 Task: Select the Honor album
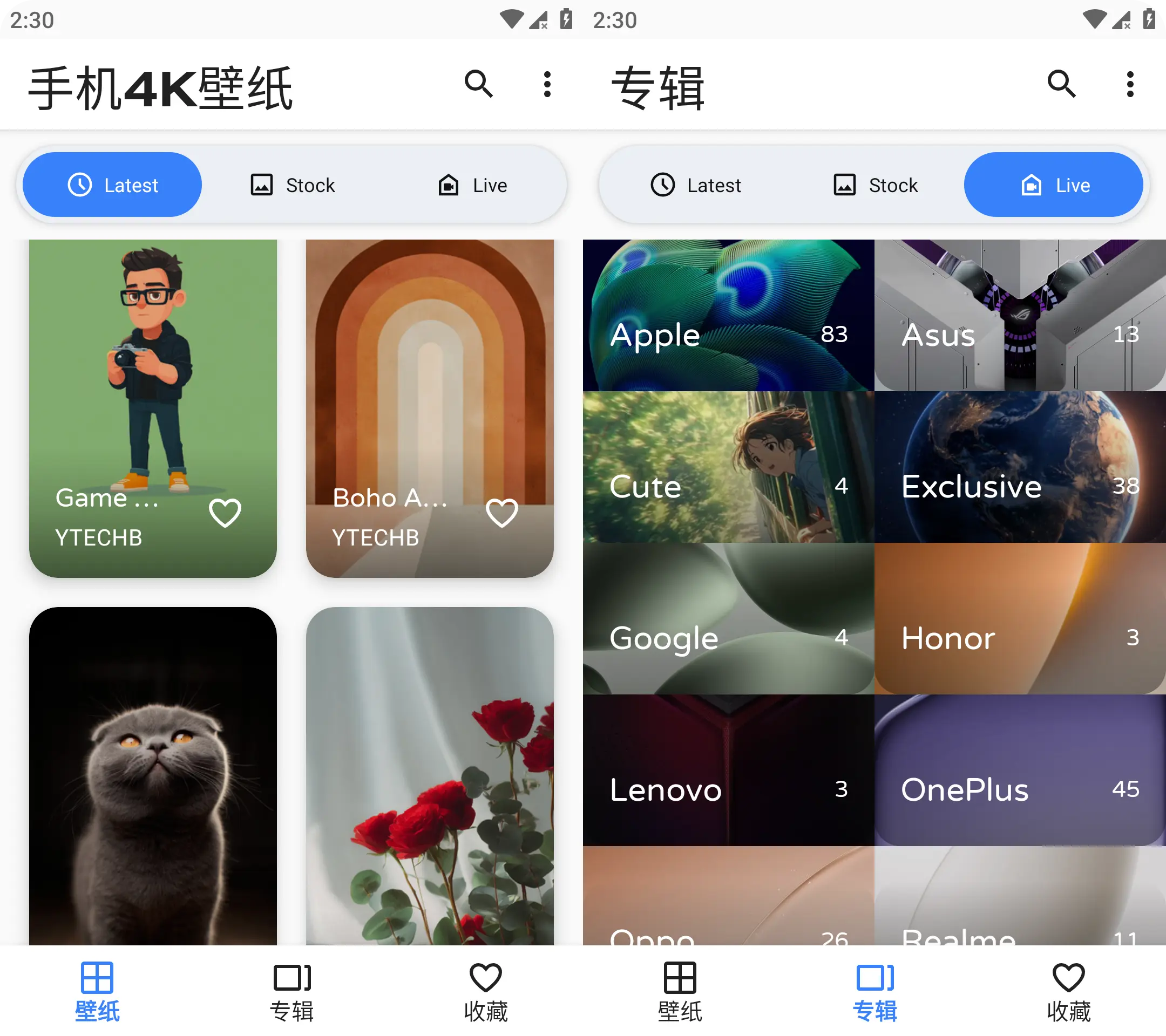1020,619
